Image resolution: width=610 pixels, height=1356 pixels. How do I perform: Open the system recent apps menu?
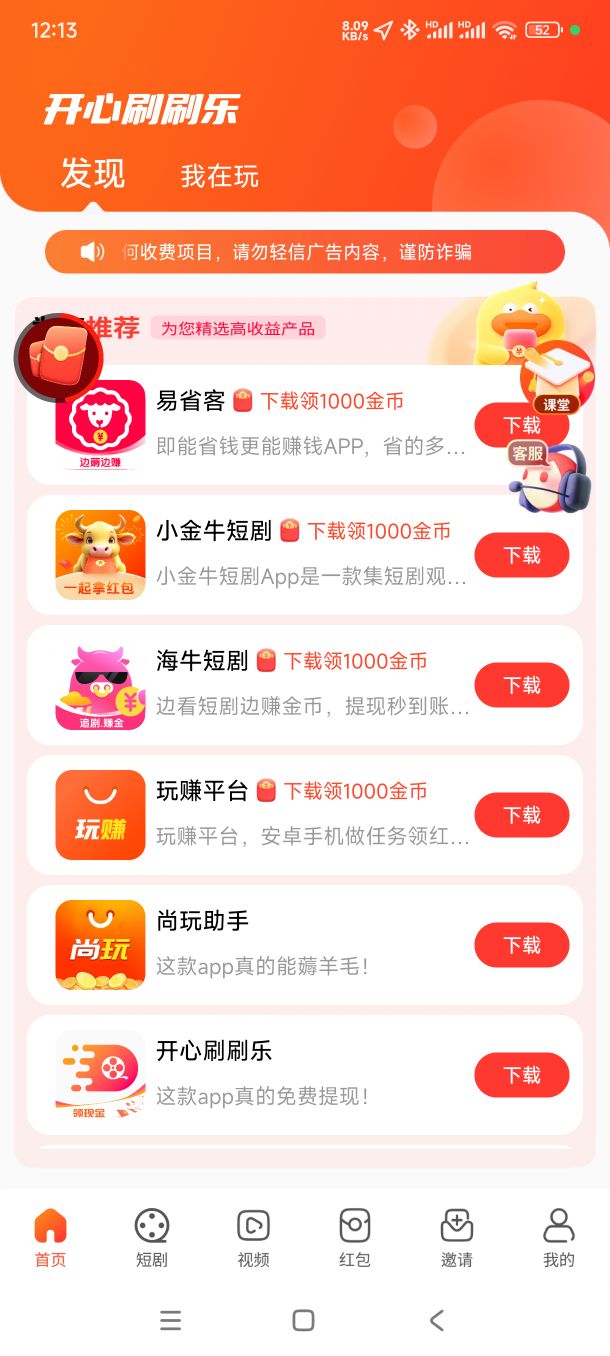click(171, 1320)
